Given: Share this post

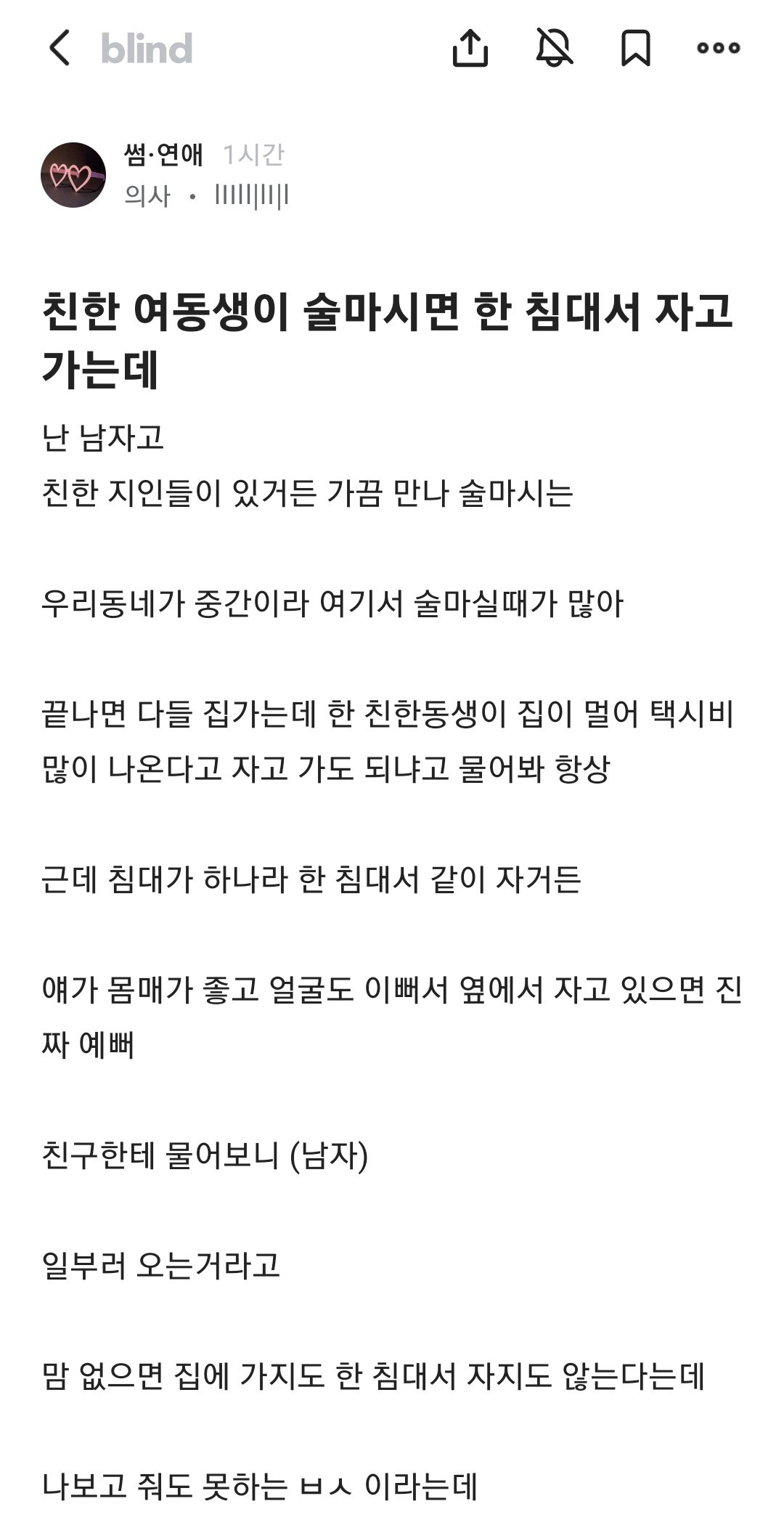Looking at the screenshot, I should (470, 48).
